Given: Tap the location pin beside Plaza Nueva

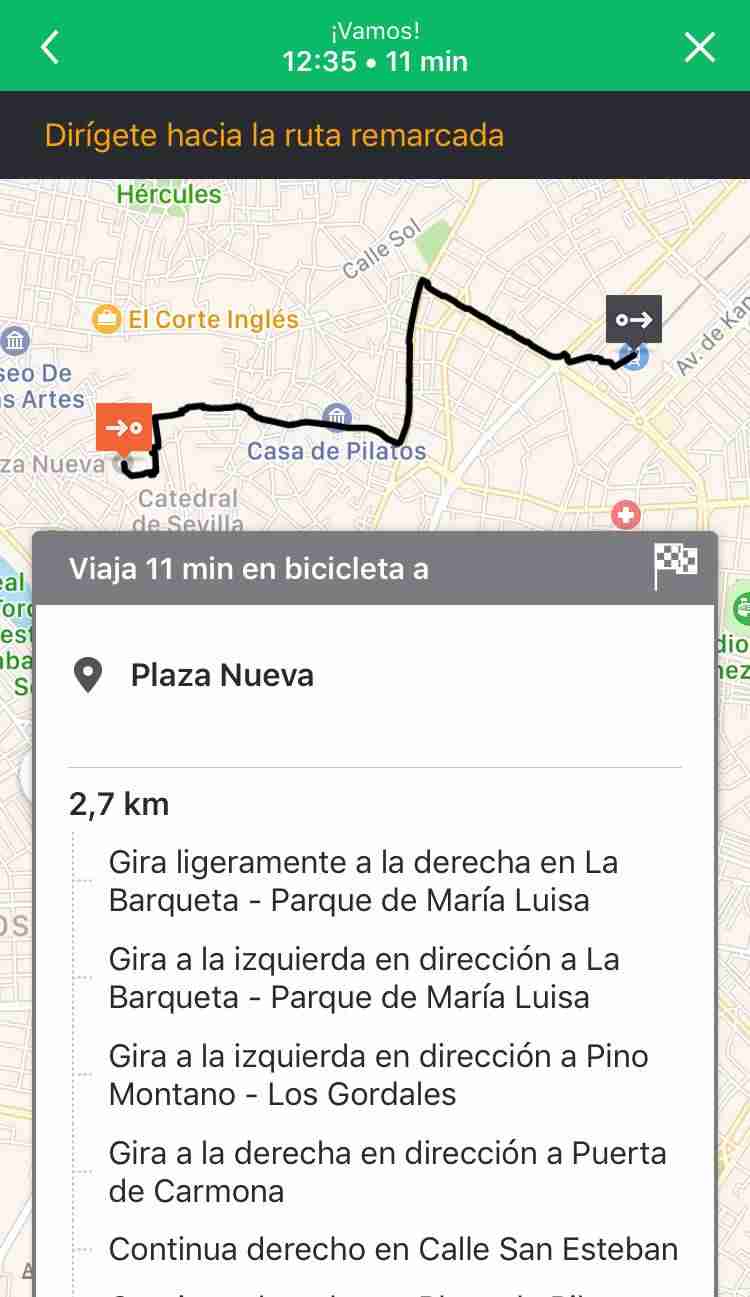Looking at the screenshot, I should tap(88, 675).
